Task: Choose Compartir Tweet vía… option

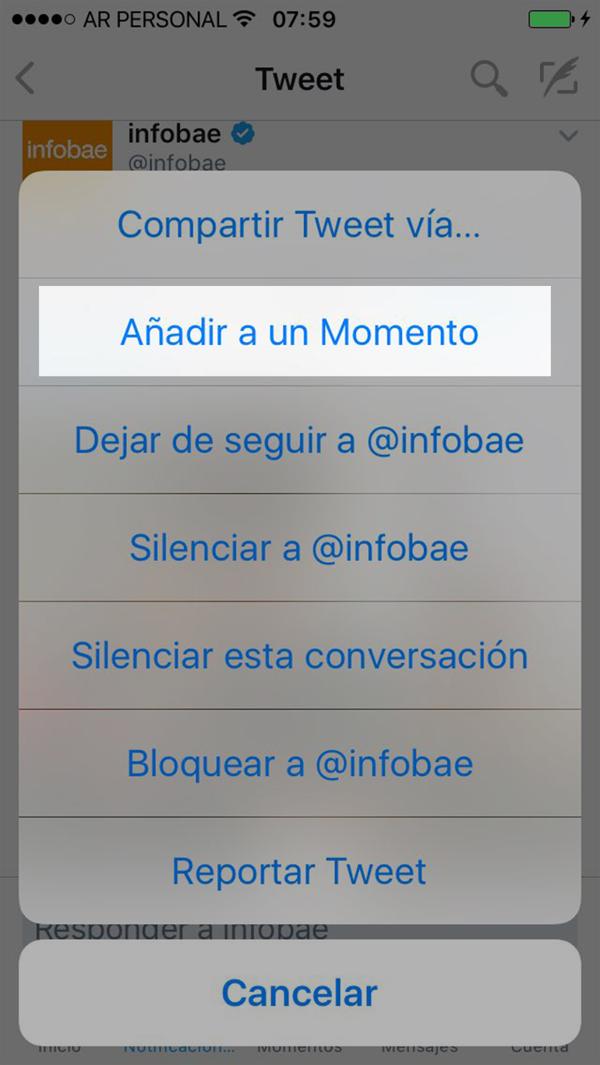Action: [300, 225]
